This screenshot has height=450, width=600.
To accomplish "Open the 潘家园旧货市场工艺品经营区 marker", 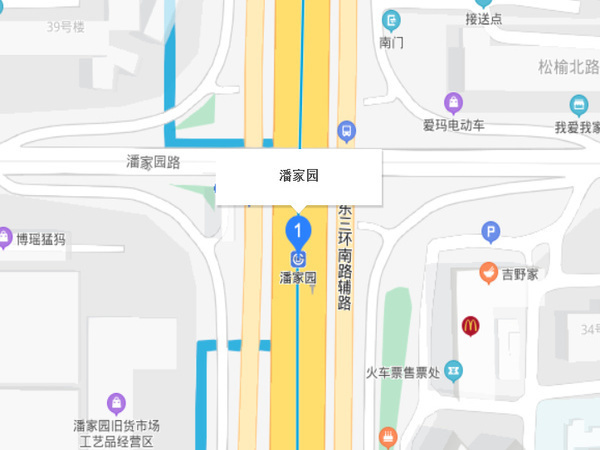I will 117,403.
